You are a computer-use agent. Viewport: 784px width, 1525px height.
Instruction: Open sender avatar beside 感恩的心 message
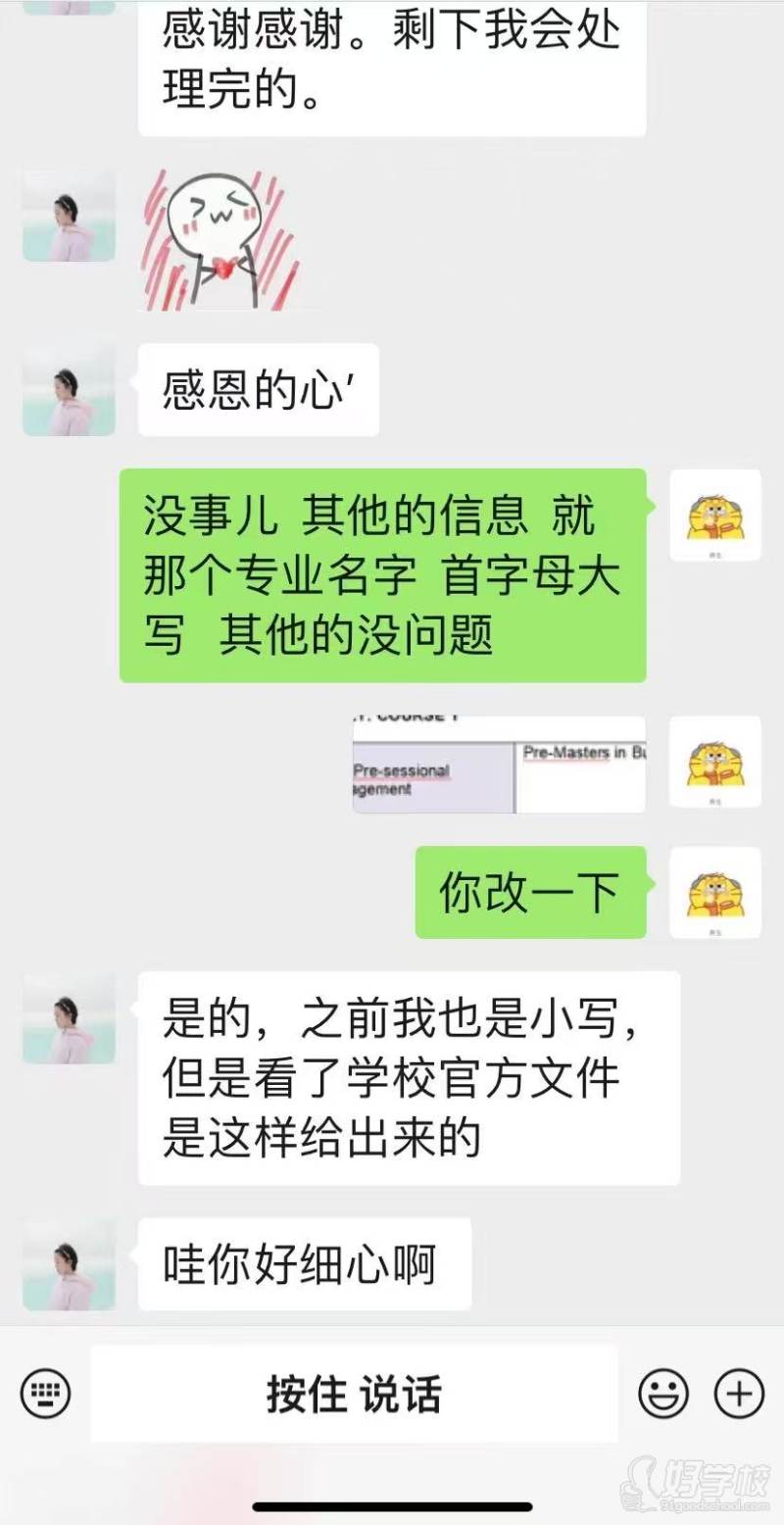click(x=69, y=390)
